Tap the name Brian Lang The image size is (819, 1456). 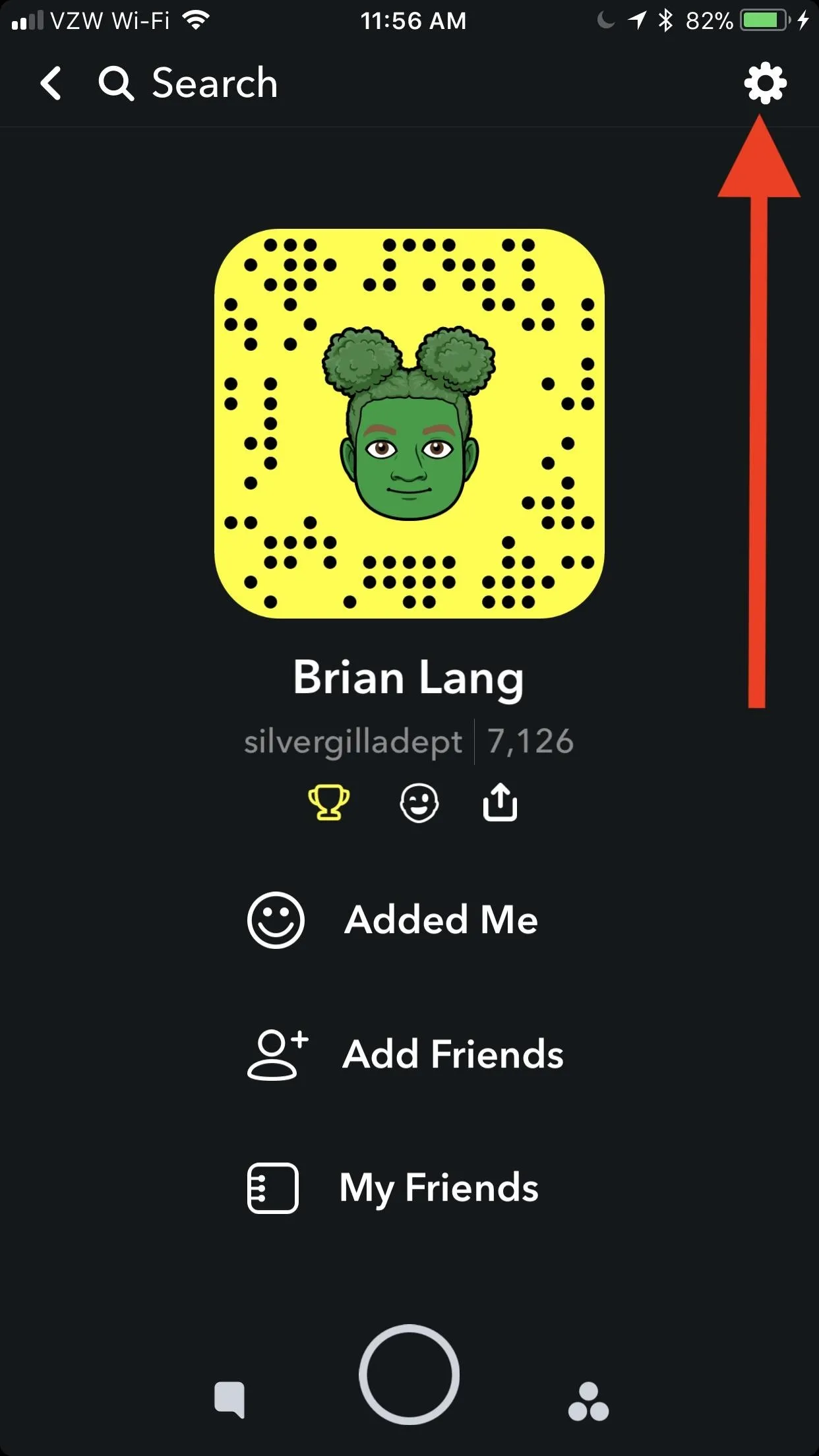pos(409,678)
